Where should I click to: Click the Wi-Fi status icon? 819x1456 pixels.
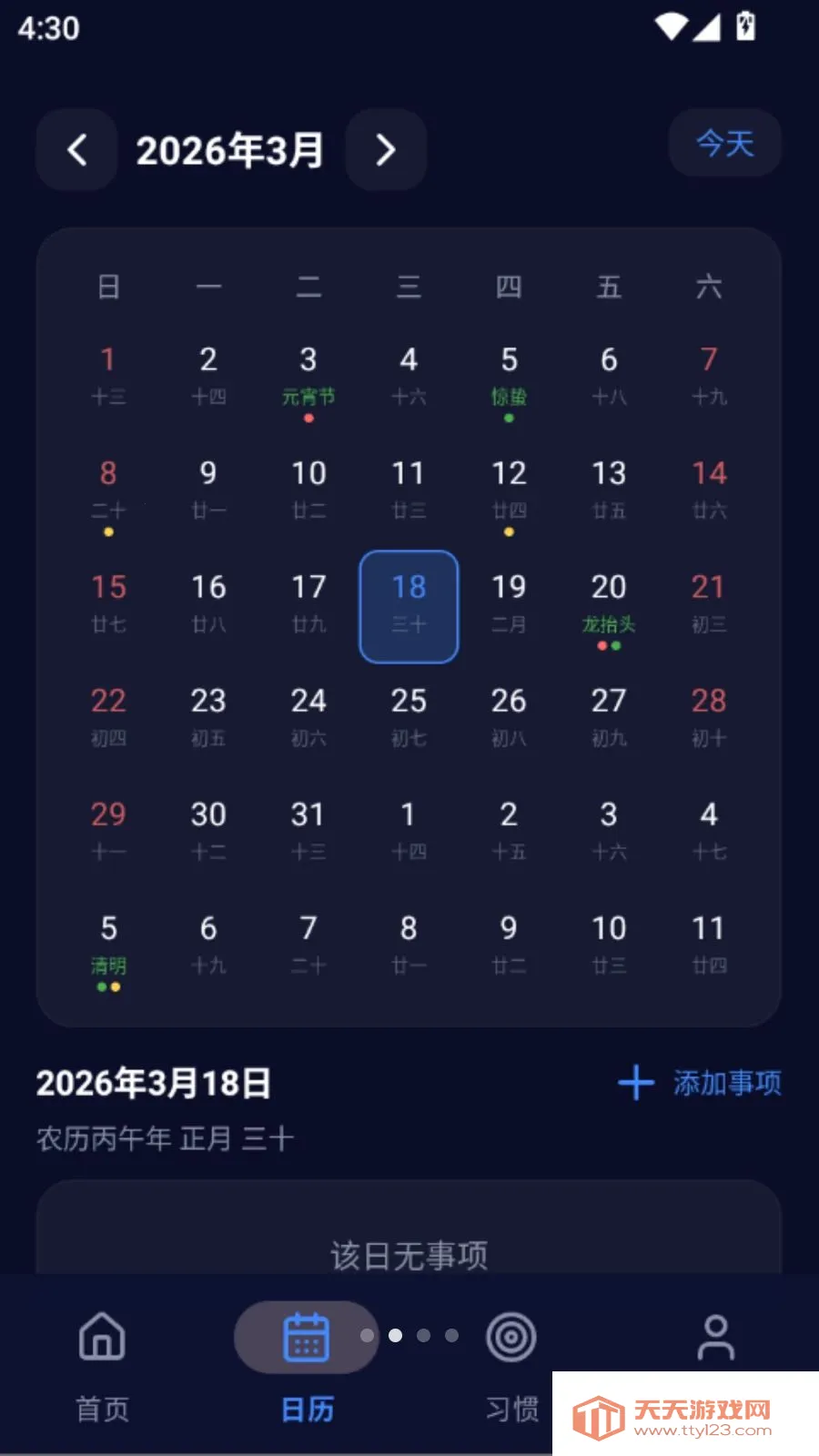coord(671,25)
